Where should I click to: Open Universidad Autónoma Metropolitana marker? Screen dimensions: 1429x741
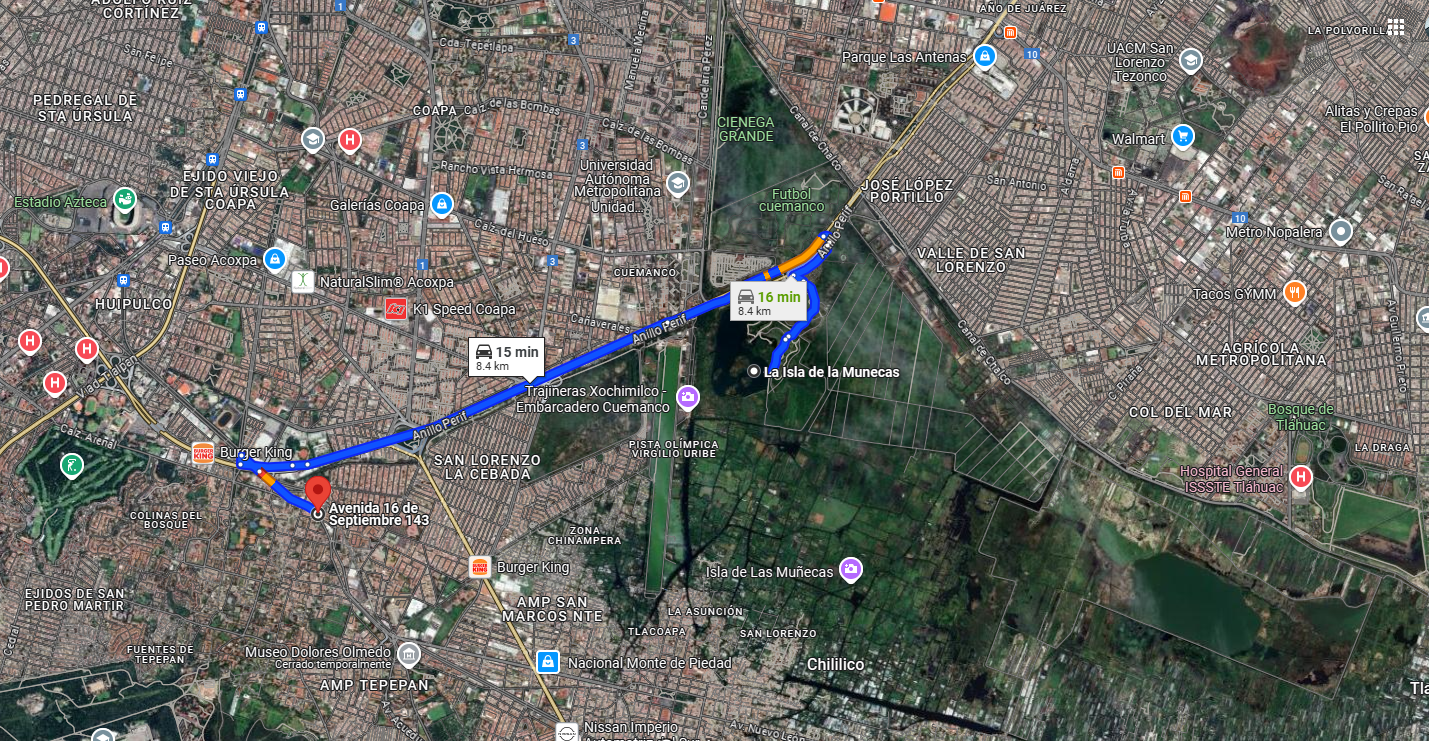coord(678,184)
